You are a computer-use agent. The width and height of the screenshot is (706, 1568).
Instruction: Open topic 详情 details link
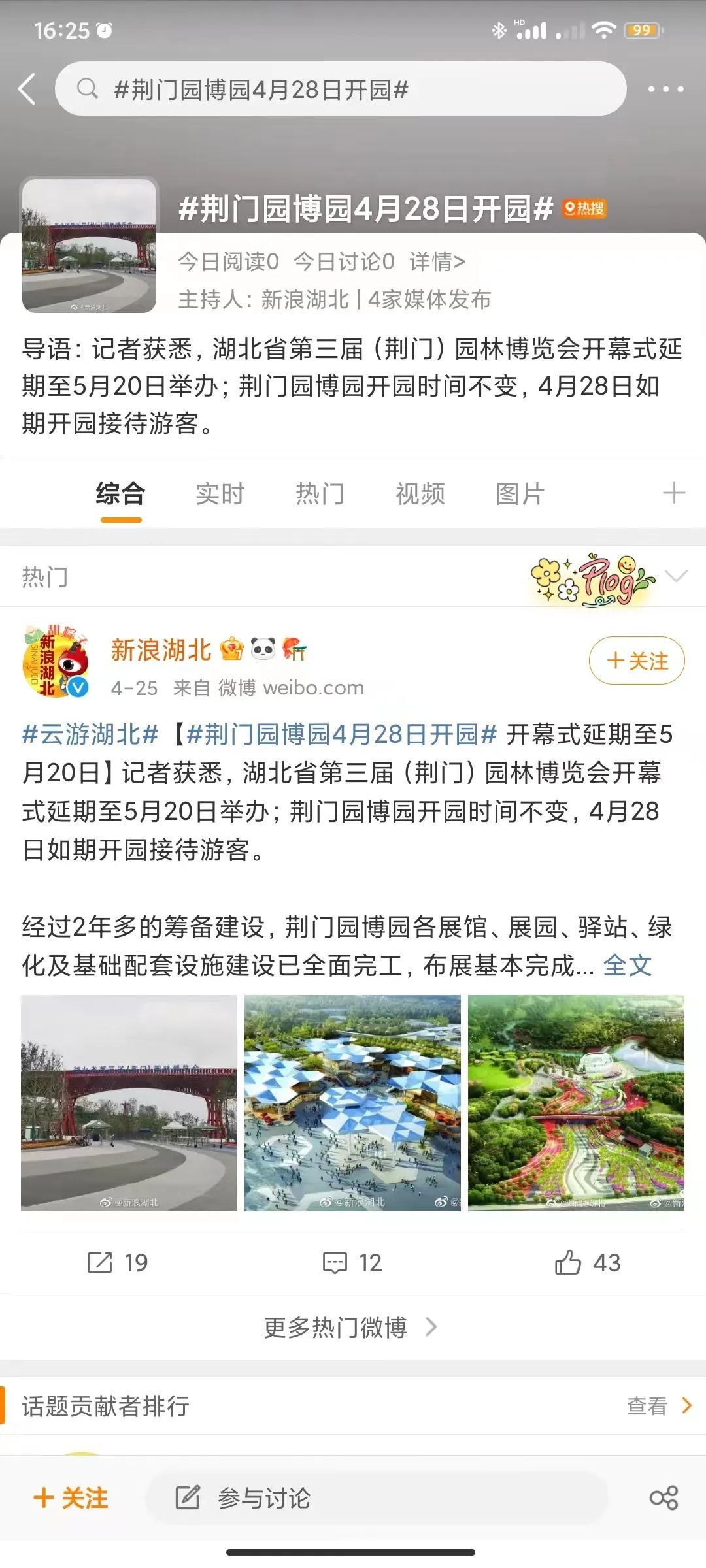[437, 261]
